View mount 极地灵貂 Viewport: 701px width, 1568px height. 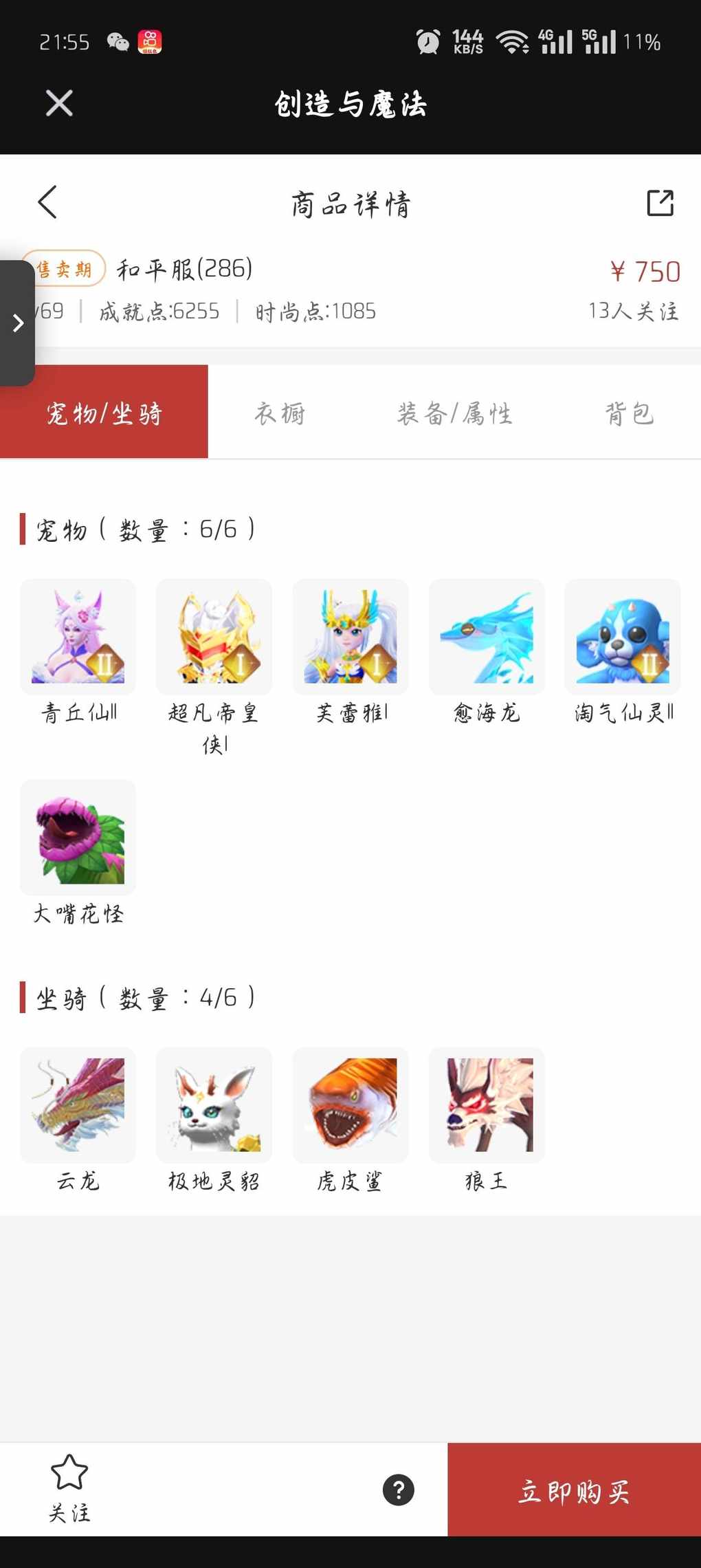214,1105
